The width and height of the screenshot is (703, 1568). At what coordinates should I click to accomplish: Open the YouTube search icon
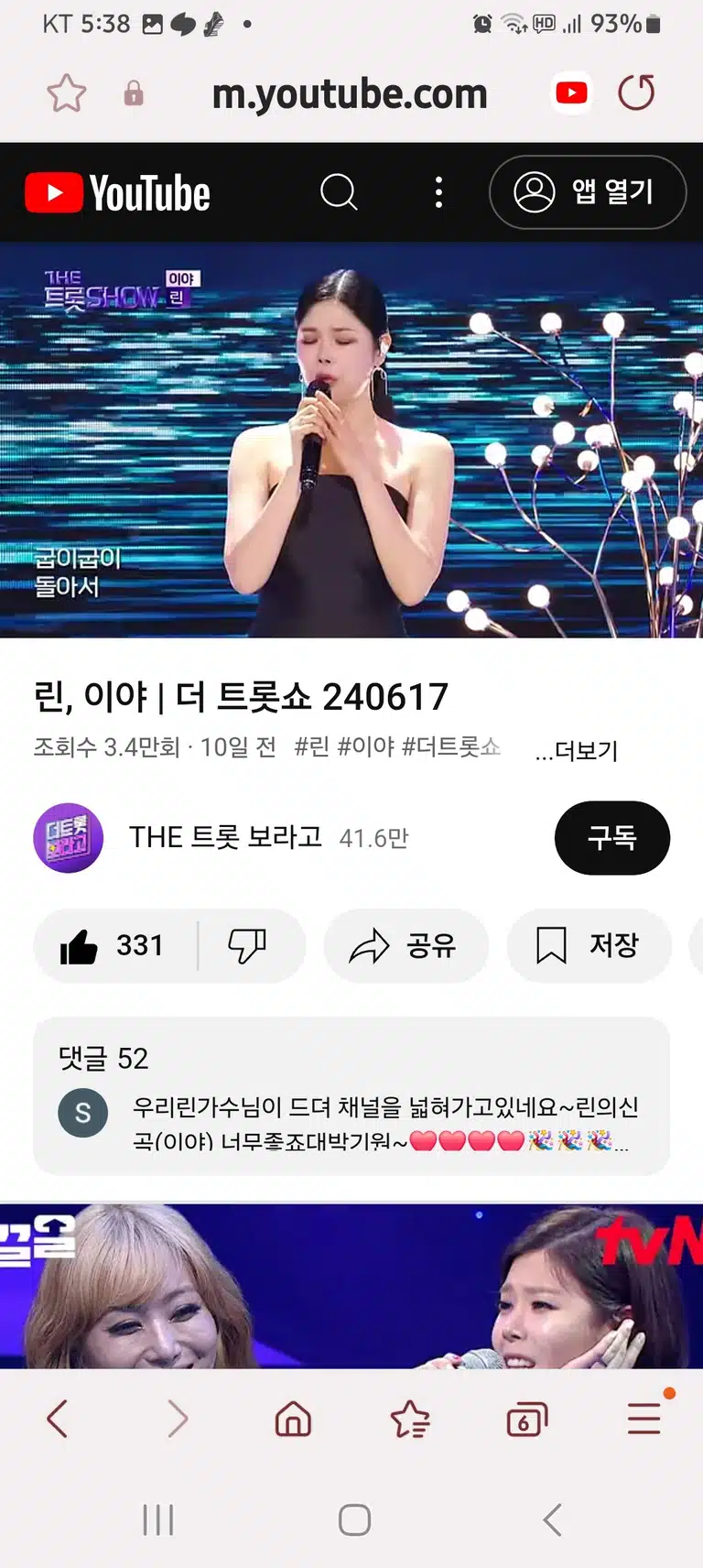click(x=339, y=192)
